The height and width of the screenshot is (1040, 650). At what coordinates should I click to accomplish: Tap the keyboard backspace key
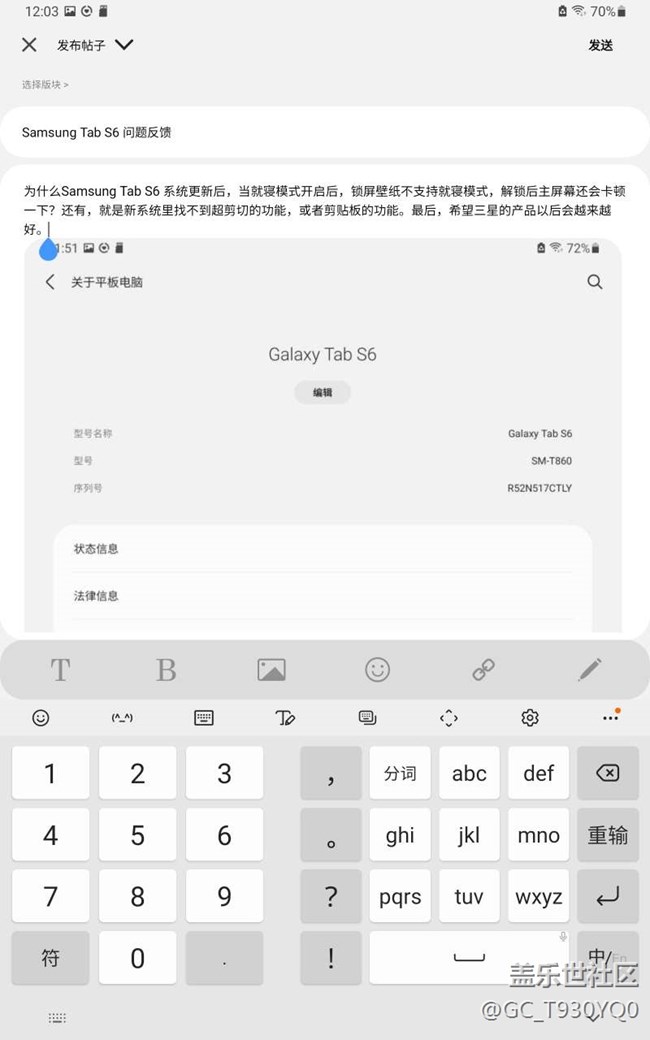607,773
